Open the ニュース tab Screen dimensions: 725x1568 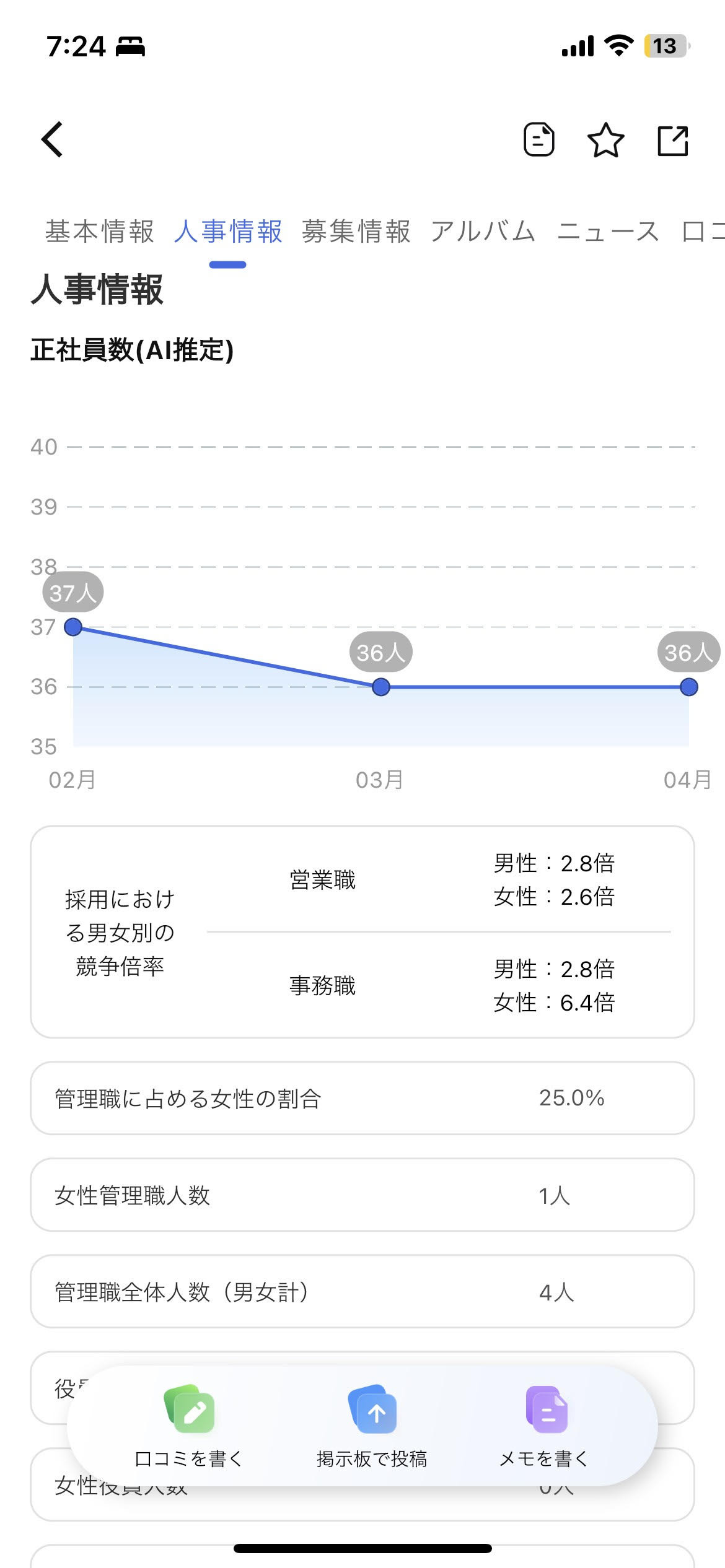(x=609, y=232)
